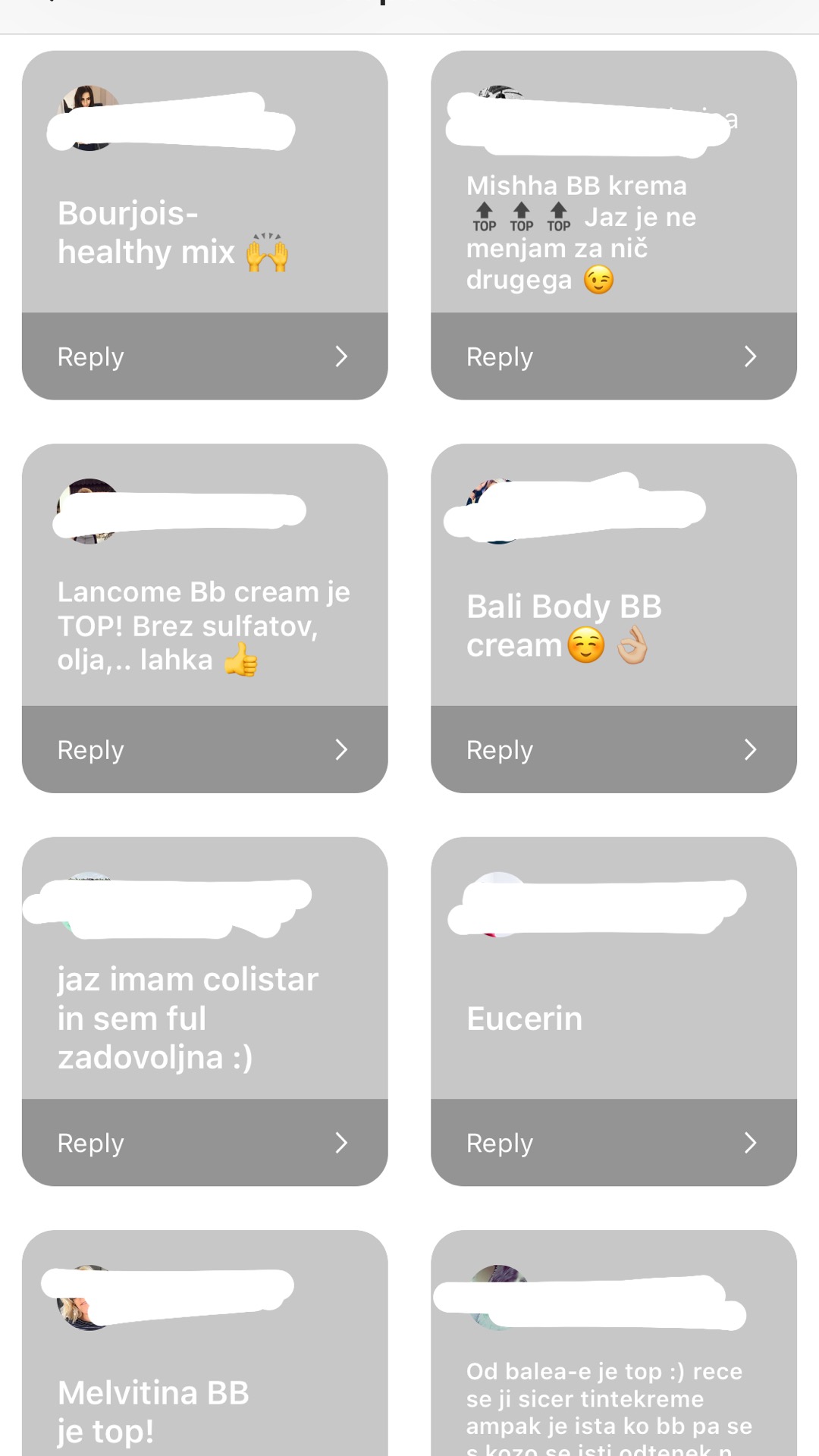Reply to the Eucerin response
This screenshot has height=1456, width=819.
click(x=613, y=1143)
